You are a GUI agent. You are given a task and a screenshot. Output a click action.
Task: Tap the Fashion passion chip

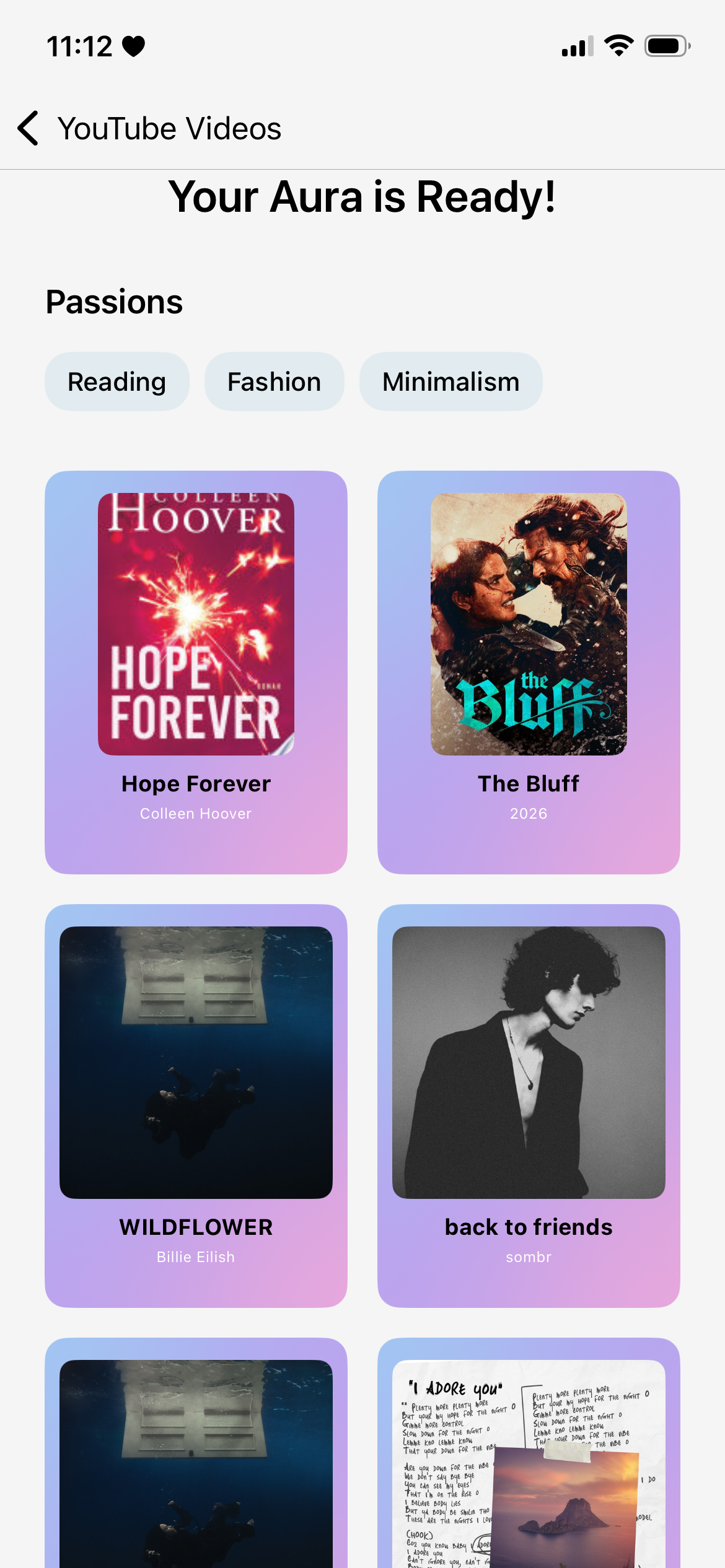pos(274,381)
